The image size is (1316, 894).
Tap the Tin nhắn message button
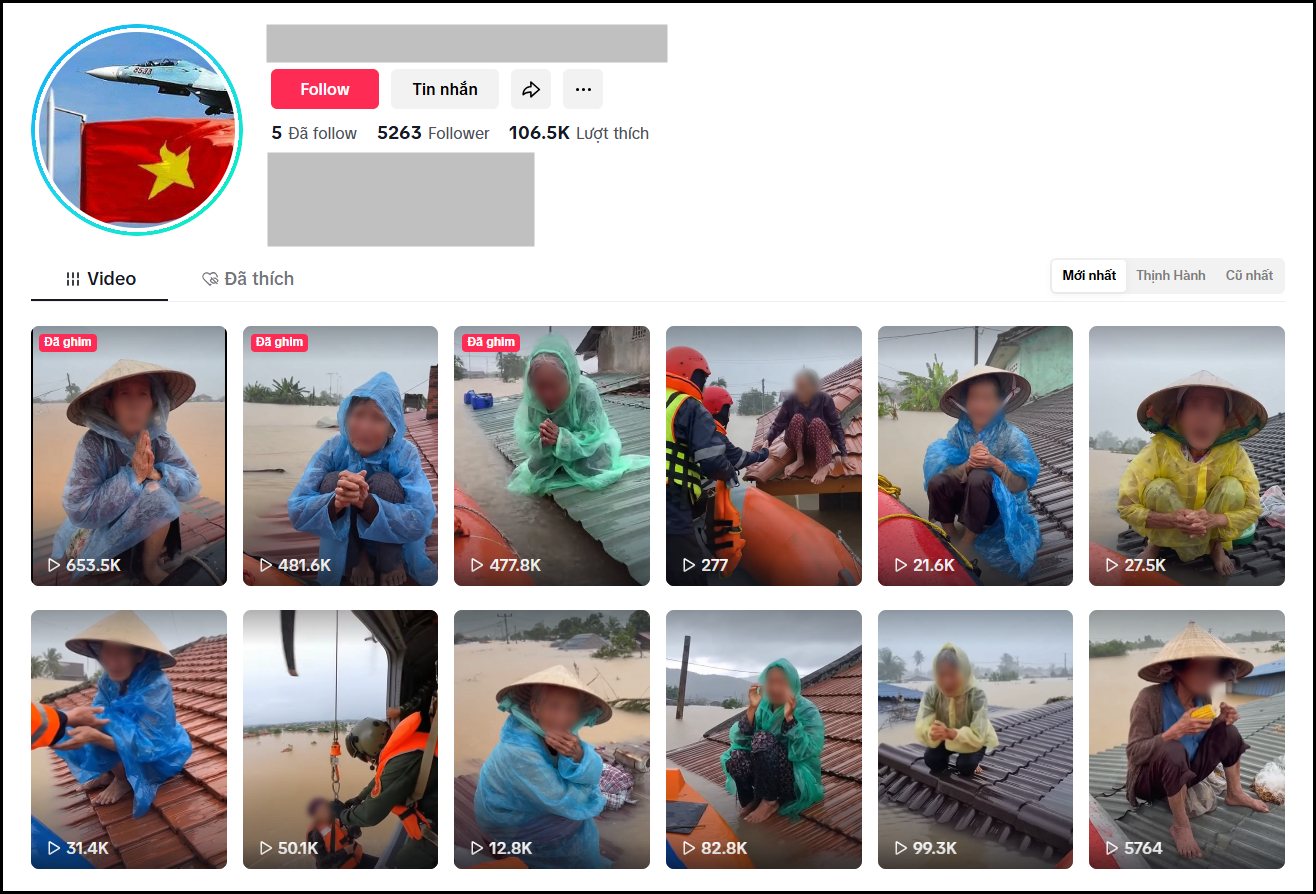pyautogui.click(x=444, y=89)
